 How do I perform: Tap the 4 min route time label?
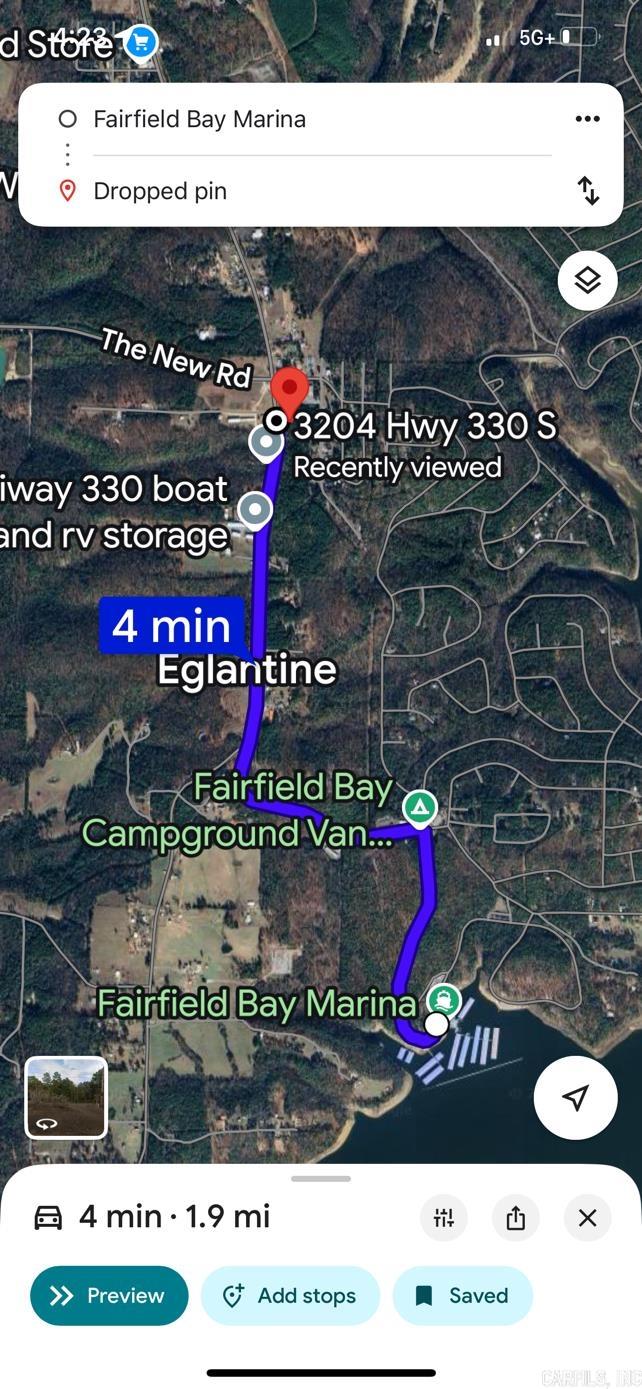click(x=172, y=626)
